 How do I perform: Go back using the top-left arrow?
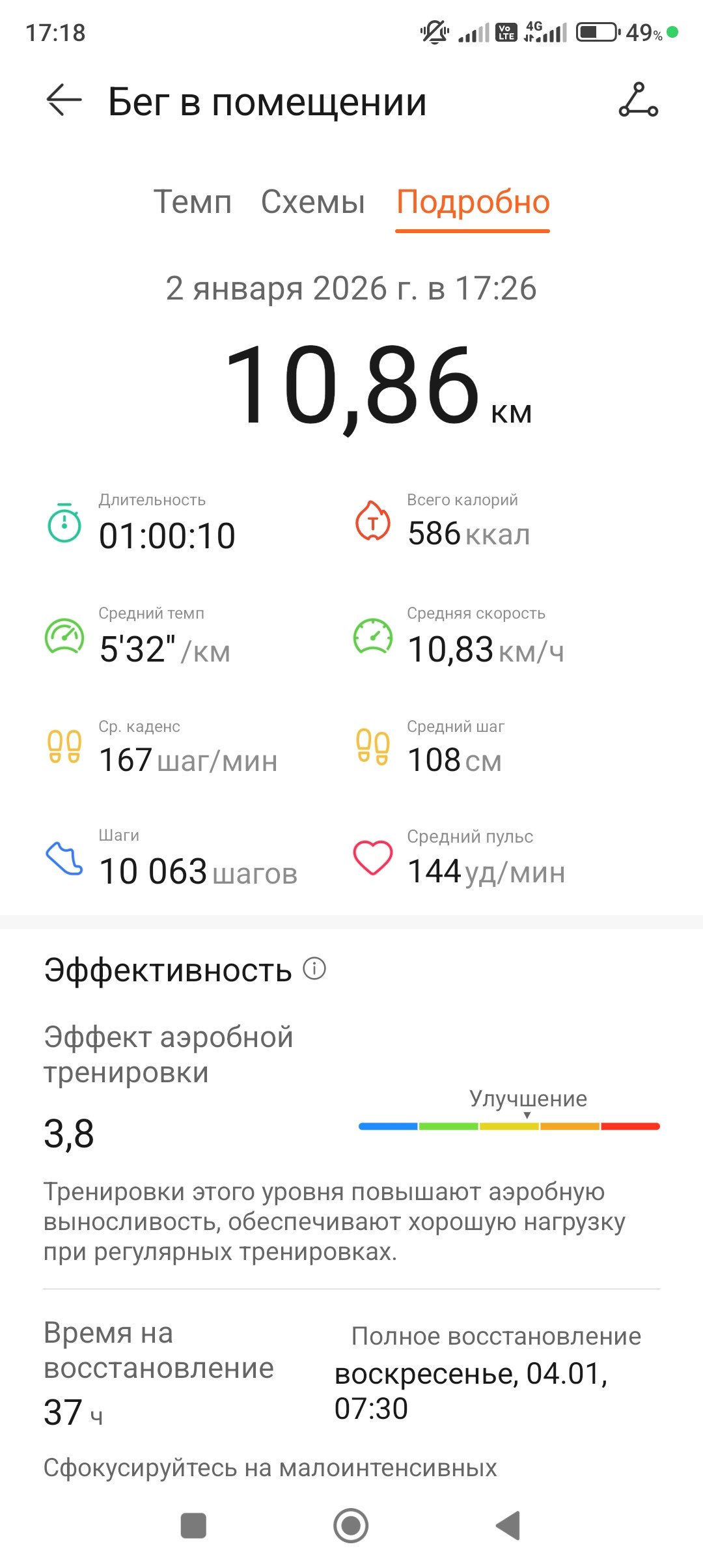point(64,100)
